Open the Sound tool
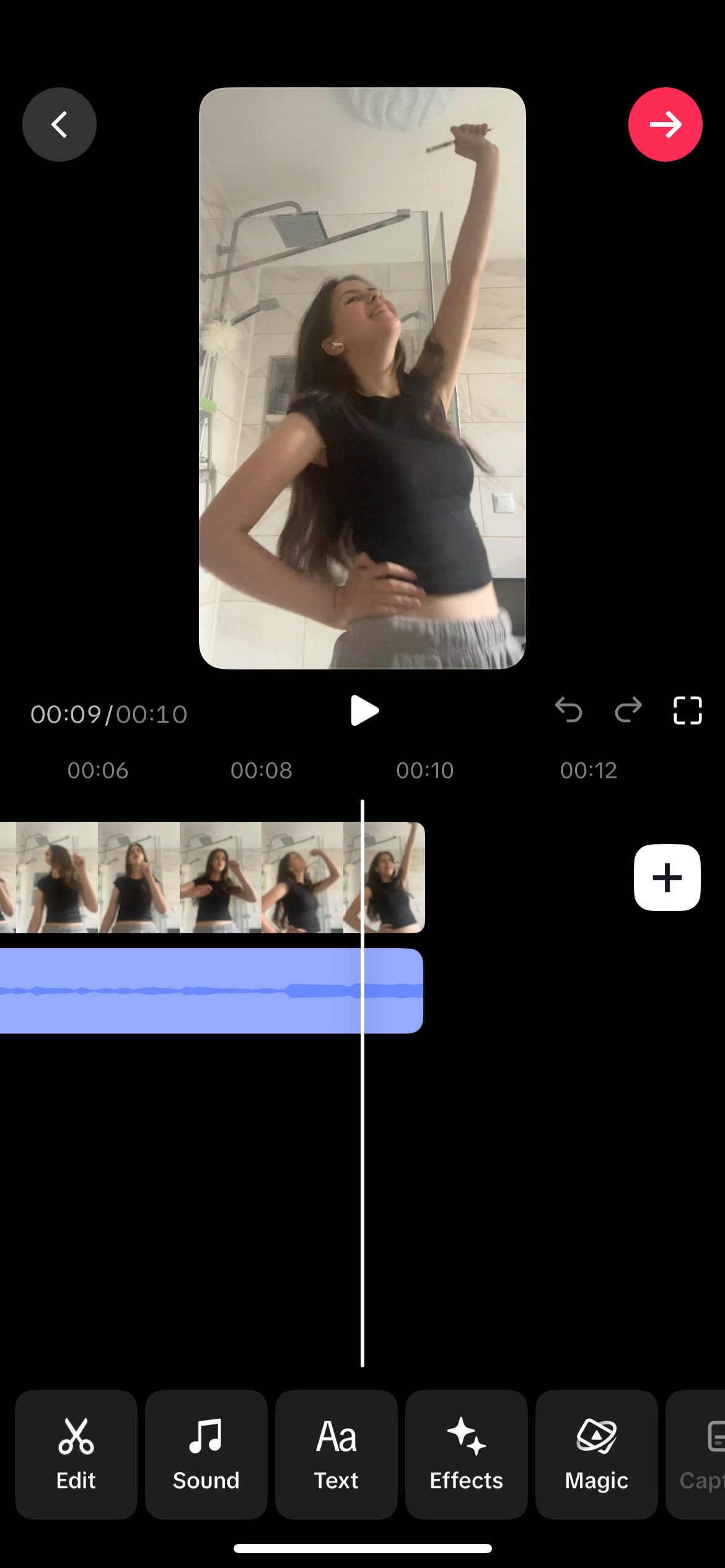 tap(206, 1454)
